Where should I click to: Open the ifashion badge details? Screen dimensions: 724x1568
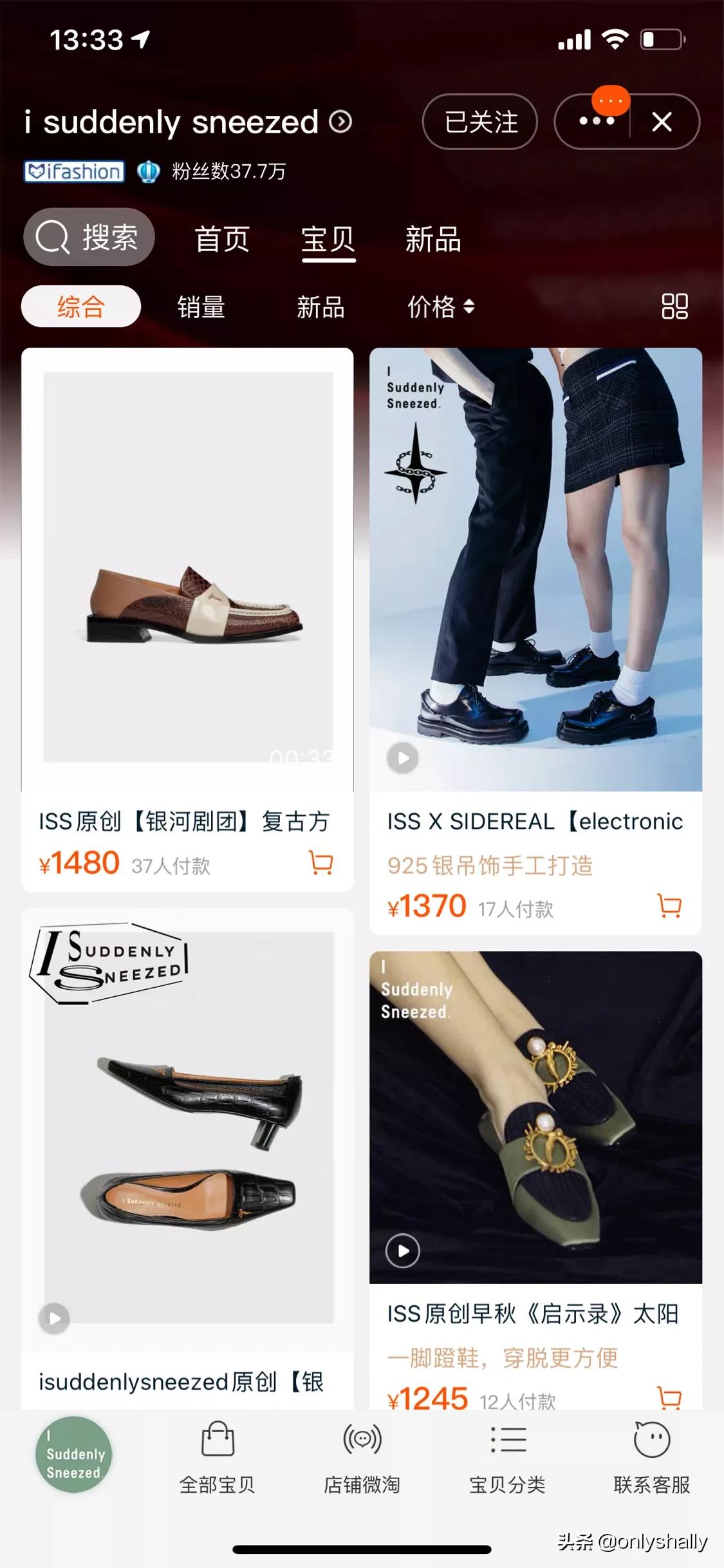coord(73,171)
